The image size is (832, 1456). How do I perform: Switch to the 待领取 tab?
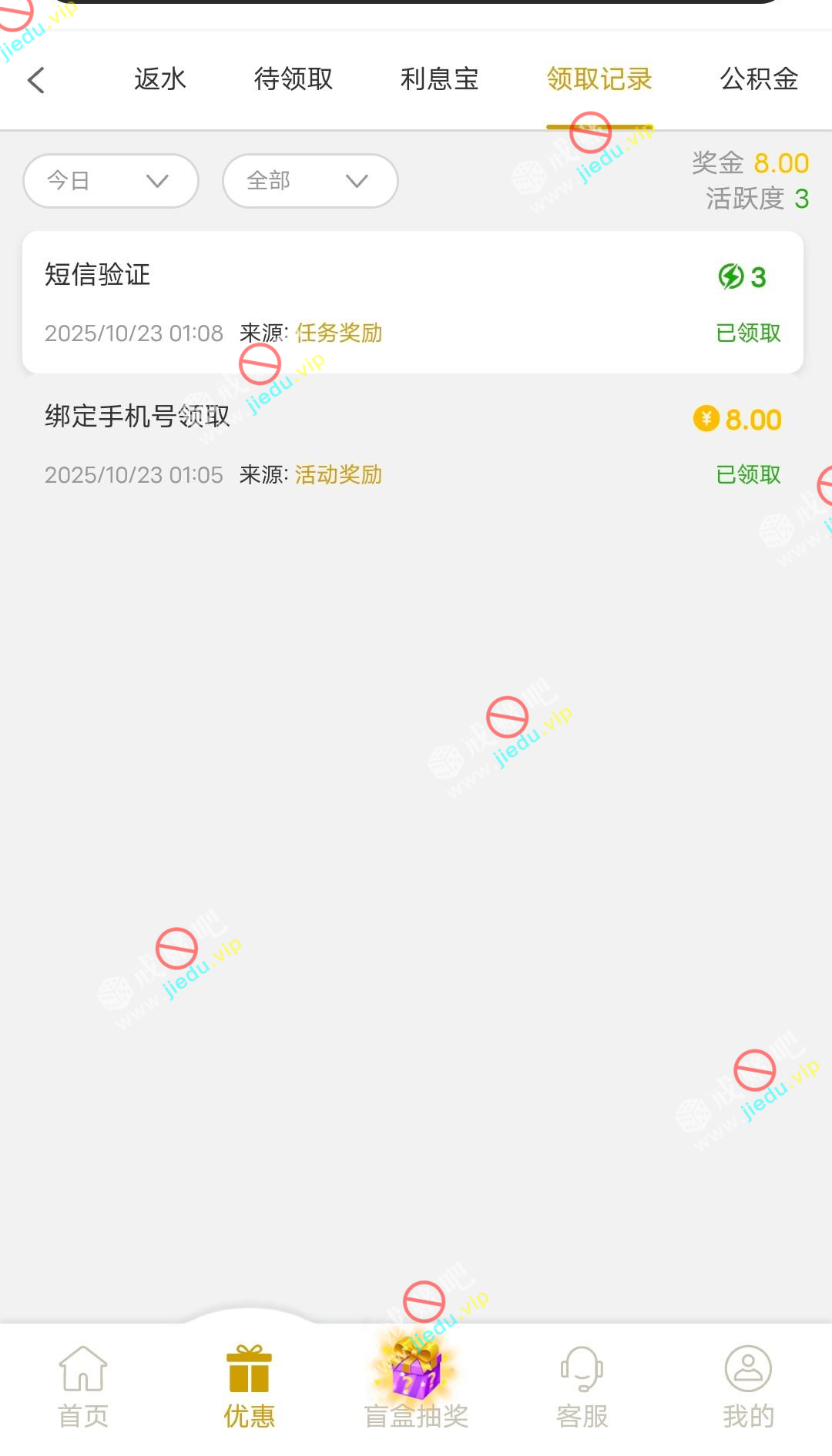pos(293,79)
